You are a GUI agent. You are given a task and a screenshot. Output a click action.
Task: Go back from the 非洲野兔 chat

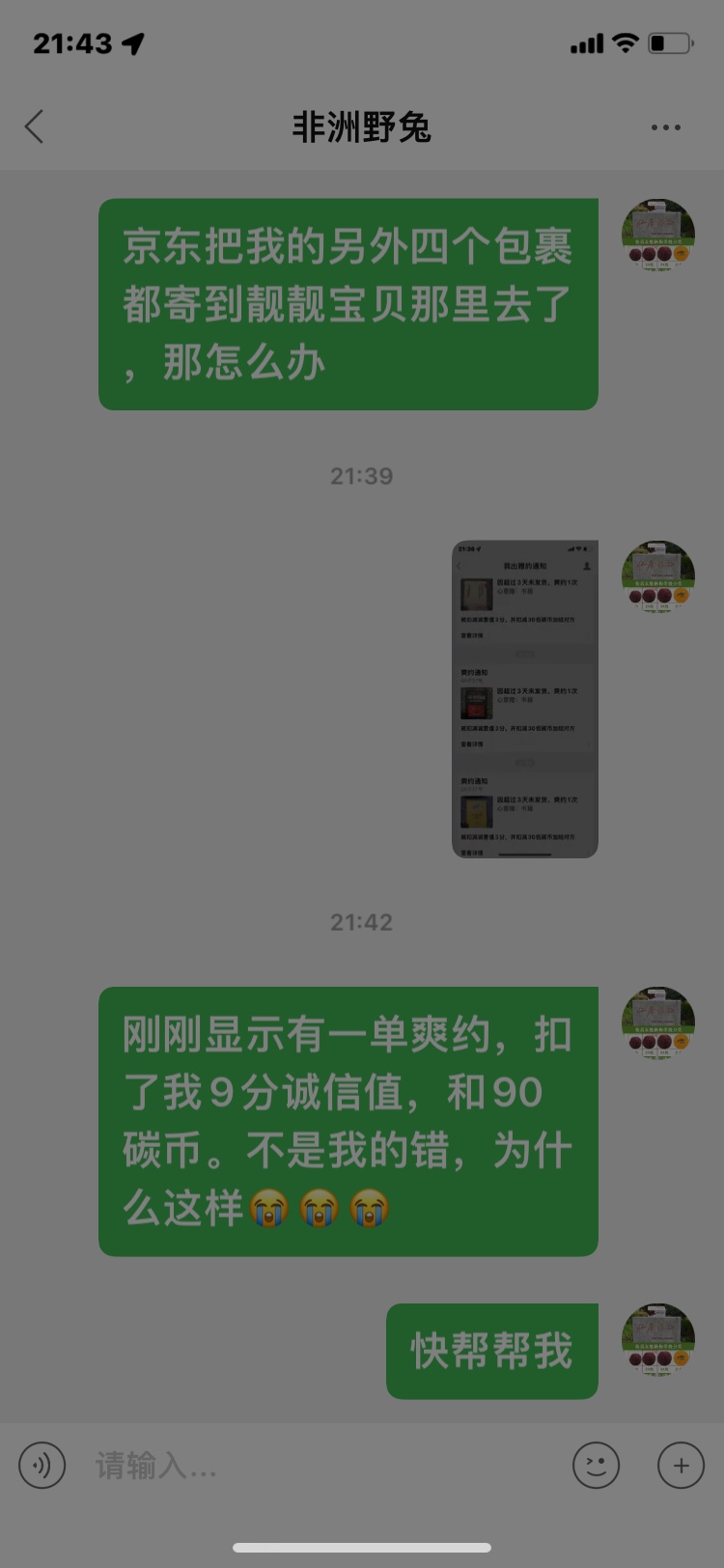tap(35, 126)
